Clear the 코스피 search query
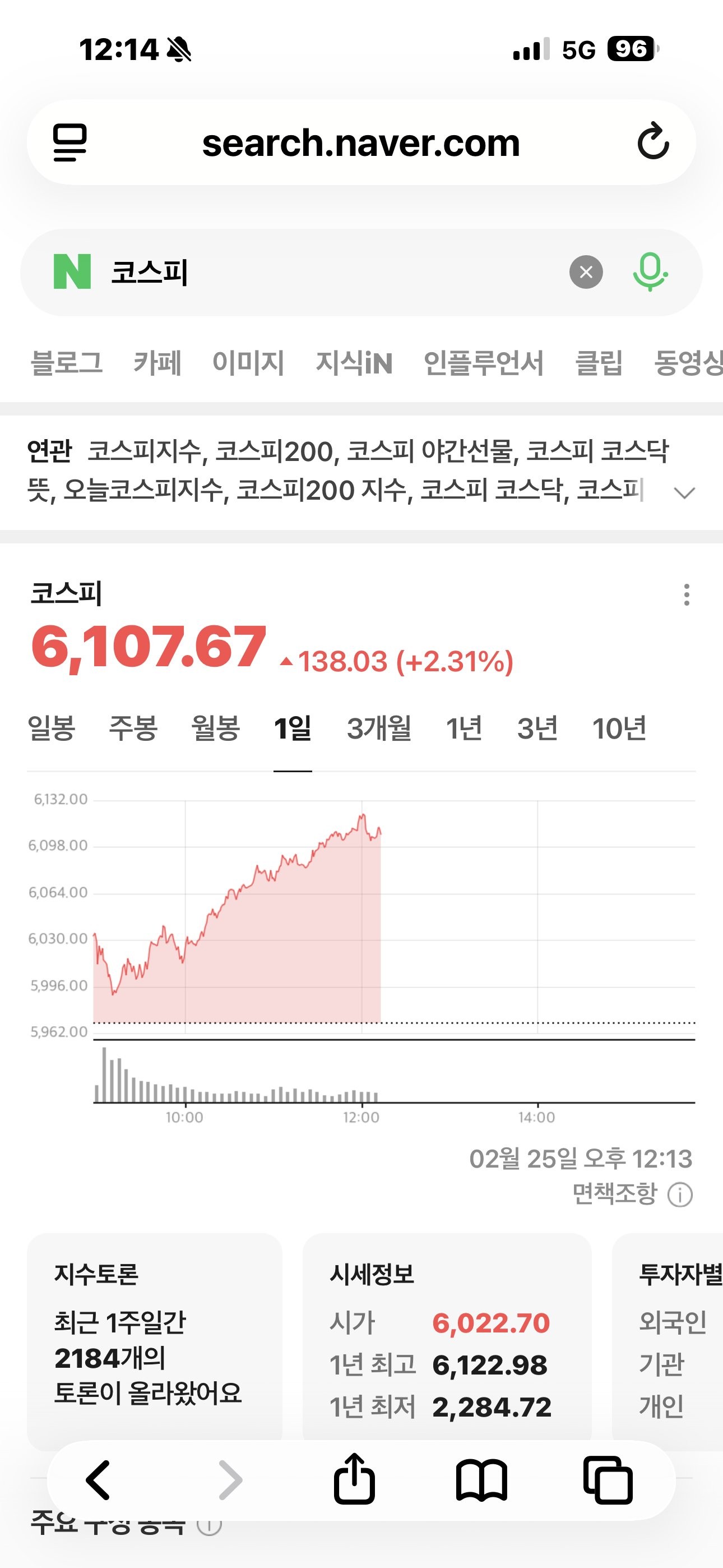 point(586,272)
